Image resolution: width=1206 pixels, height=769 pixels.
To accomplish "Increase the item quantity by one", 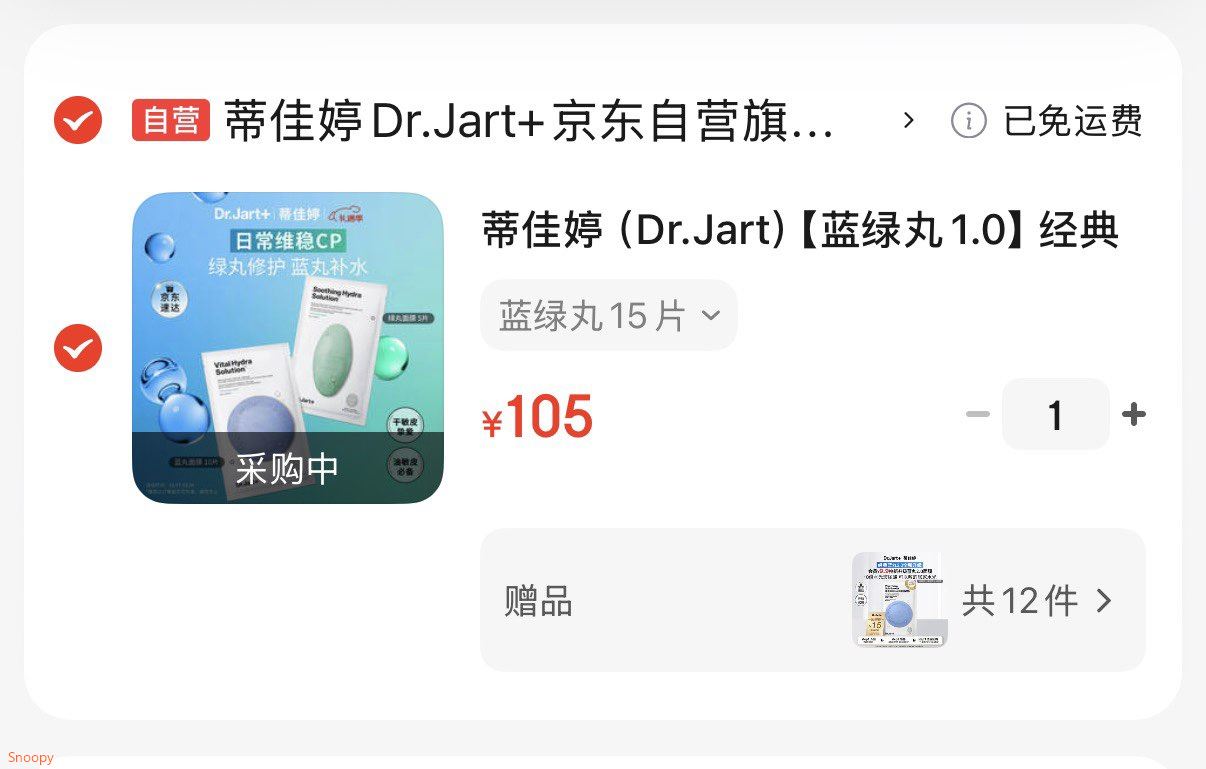I will point(1133,414).
